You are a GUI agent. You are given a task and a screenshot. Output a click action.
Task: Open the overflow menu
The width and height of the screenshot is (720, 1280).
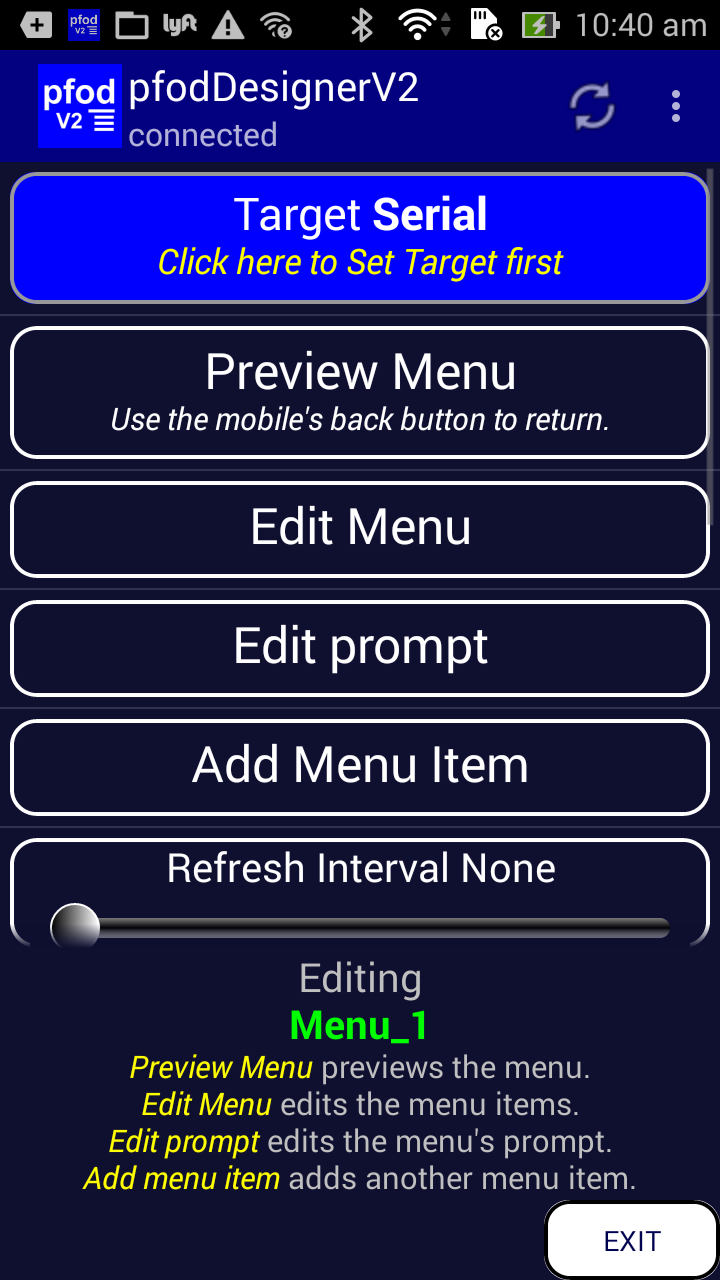[x=676, y=106]
